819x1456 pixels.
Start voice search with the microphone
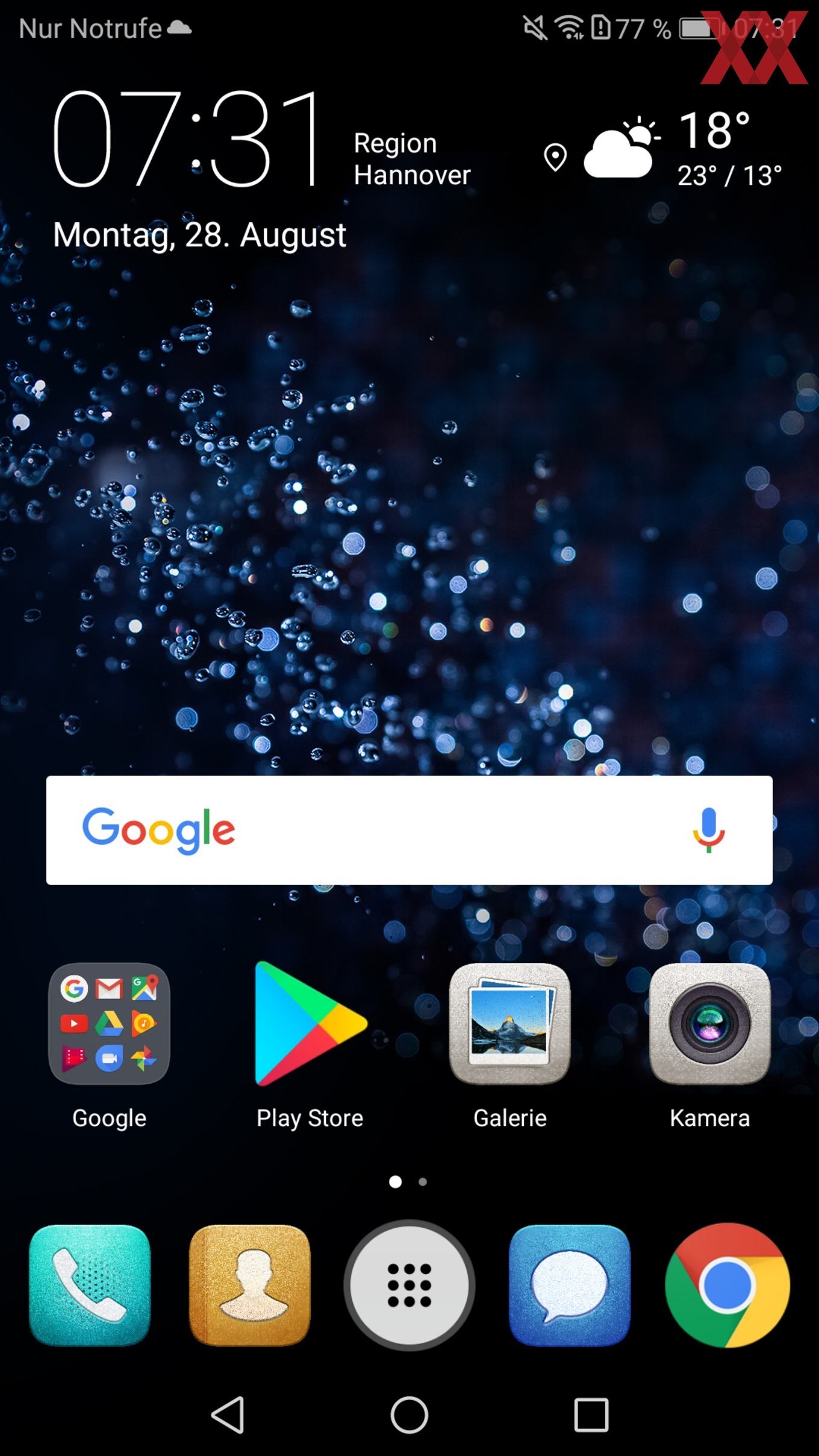click(709, 830)
